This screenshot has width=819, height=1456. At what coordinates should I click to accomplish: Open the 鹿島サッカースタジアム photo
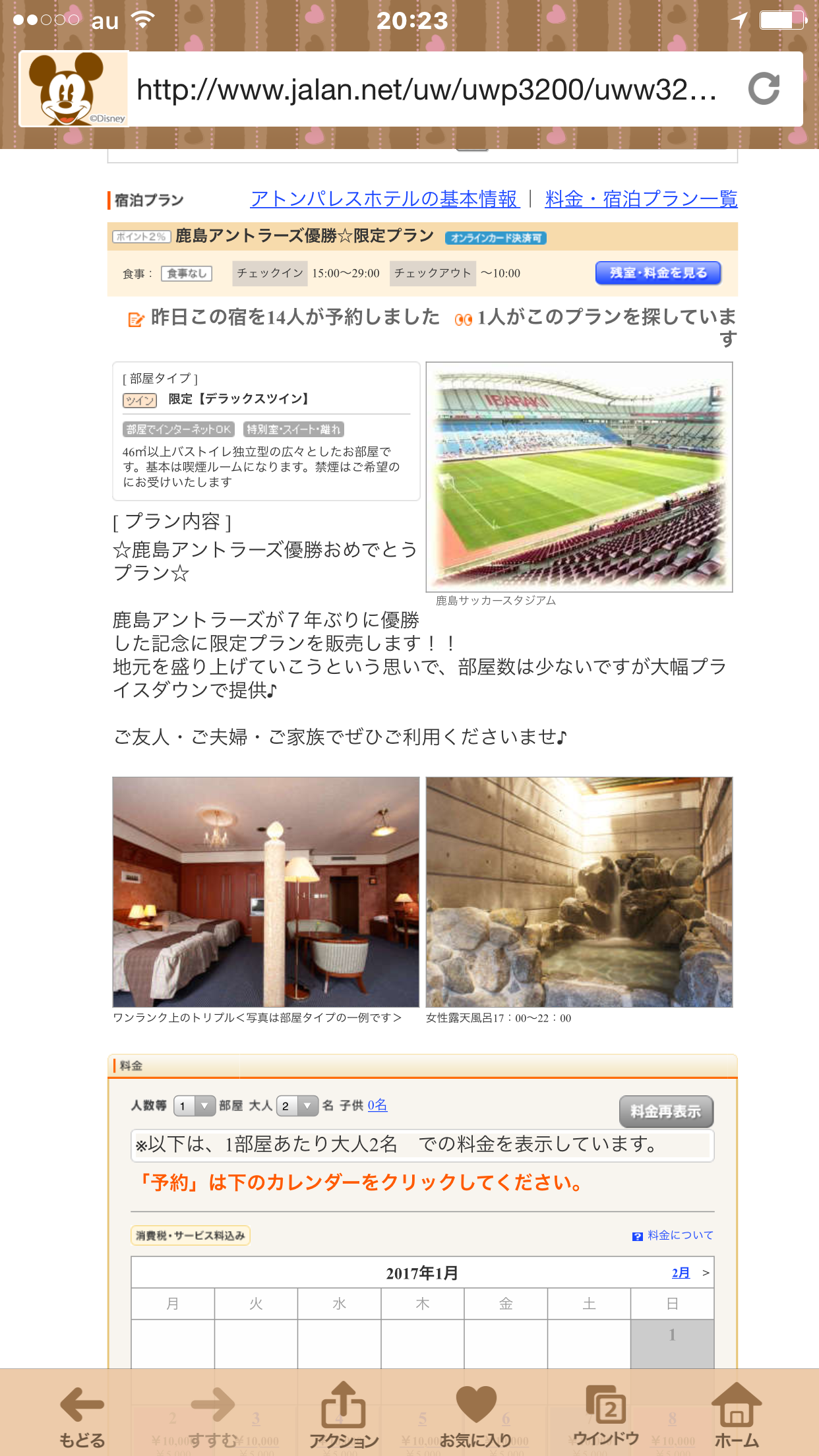pos(579,477)
